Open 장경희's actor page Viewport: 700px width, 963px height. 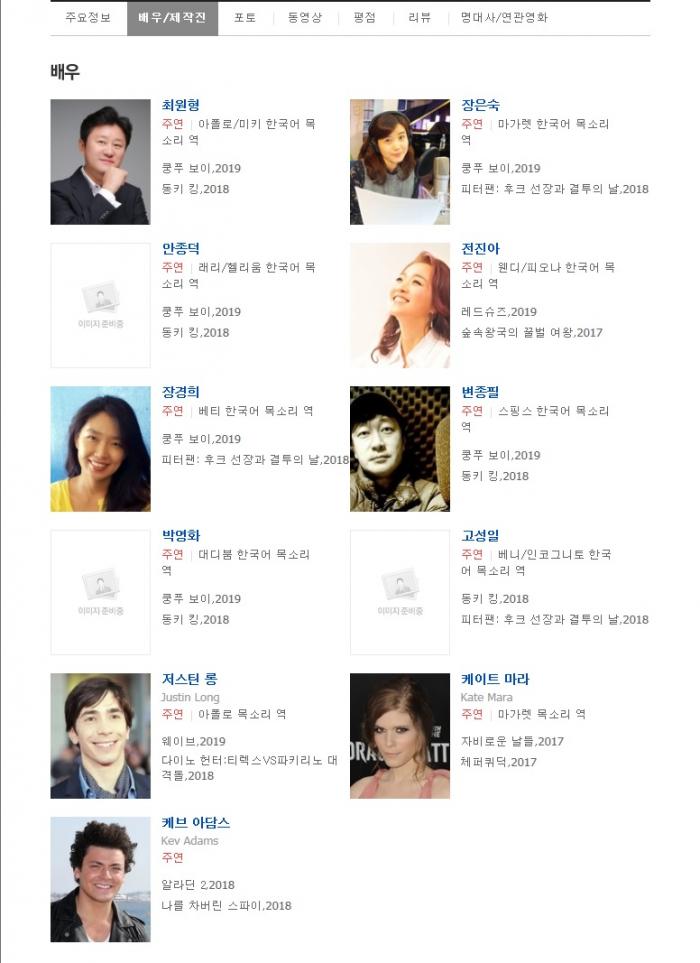point(180,392)
